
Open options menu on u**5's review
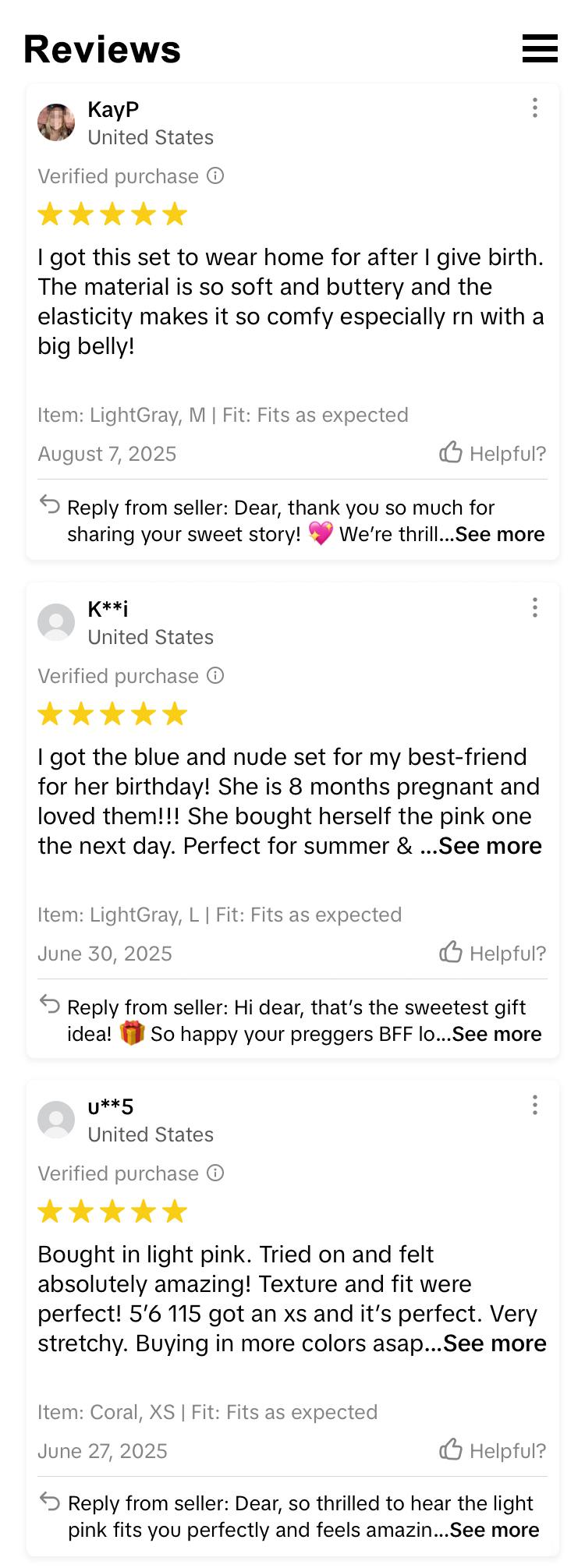[x=534, y=1105]
